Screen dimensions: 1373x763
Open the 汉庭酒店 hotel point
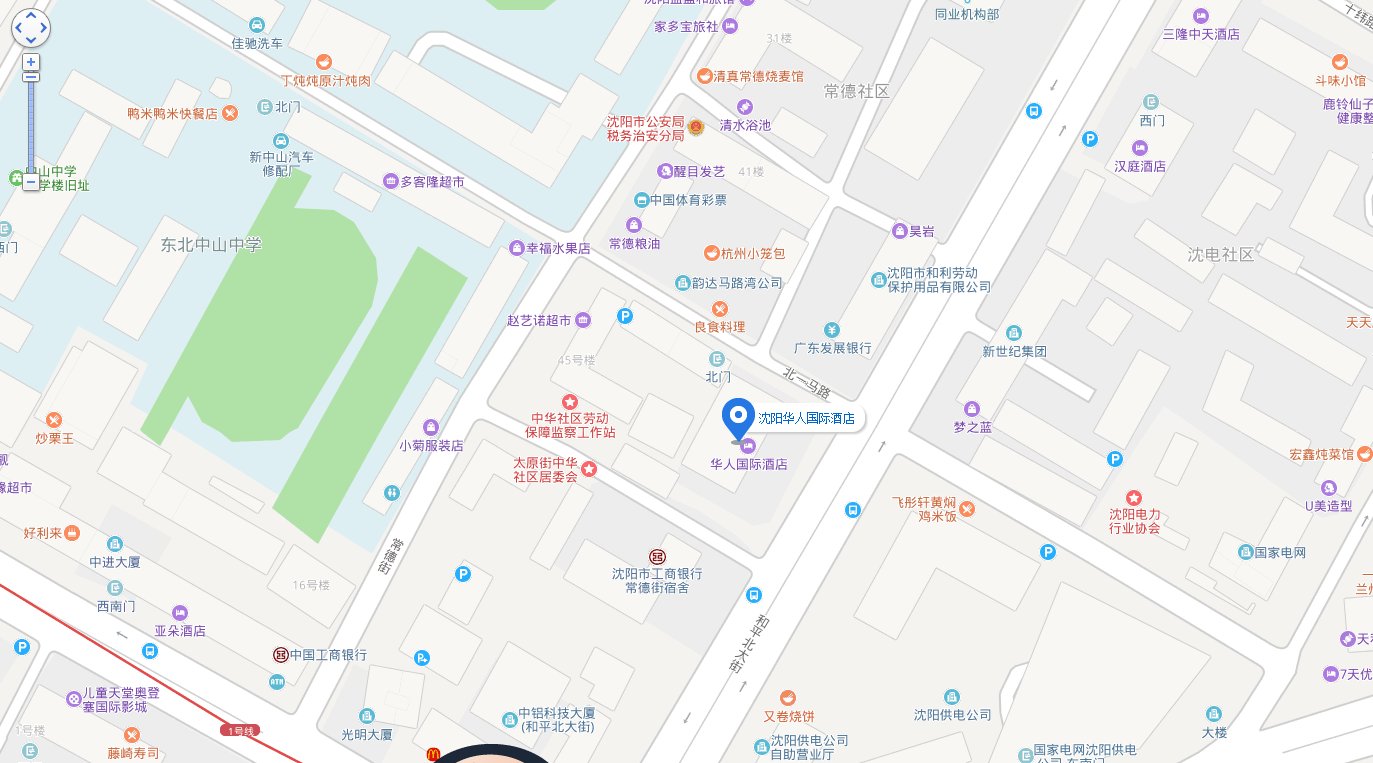point(1140,148)
